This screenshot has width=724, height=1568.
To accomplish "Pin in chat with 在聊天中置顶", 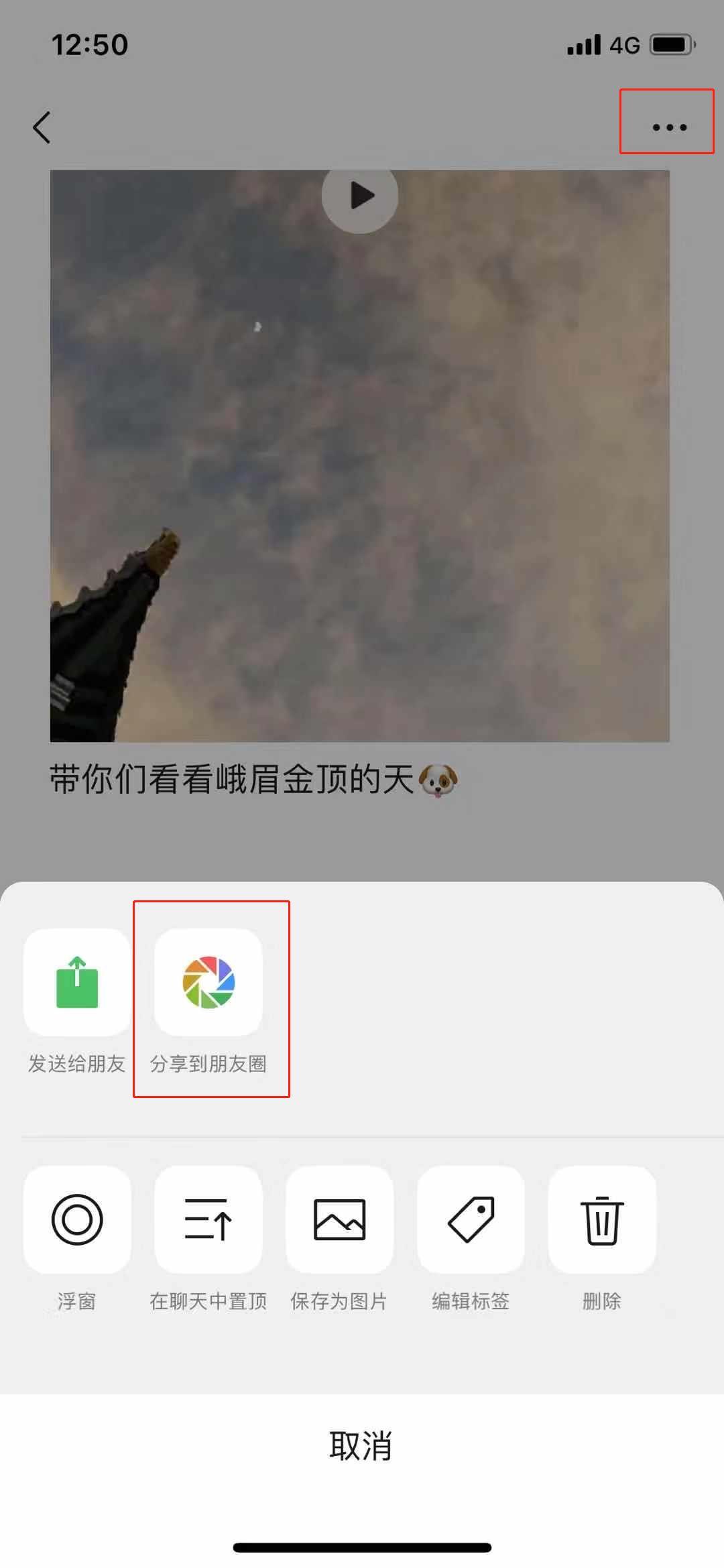I will [x=208, y=1220].
